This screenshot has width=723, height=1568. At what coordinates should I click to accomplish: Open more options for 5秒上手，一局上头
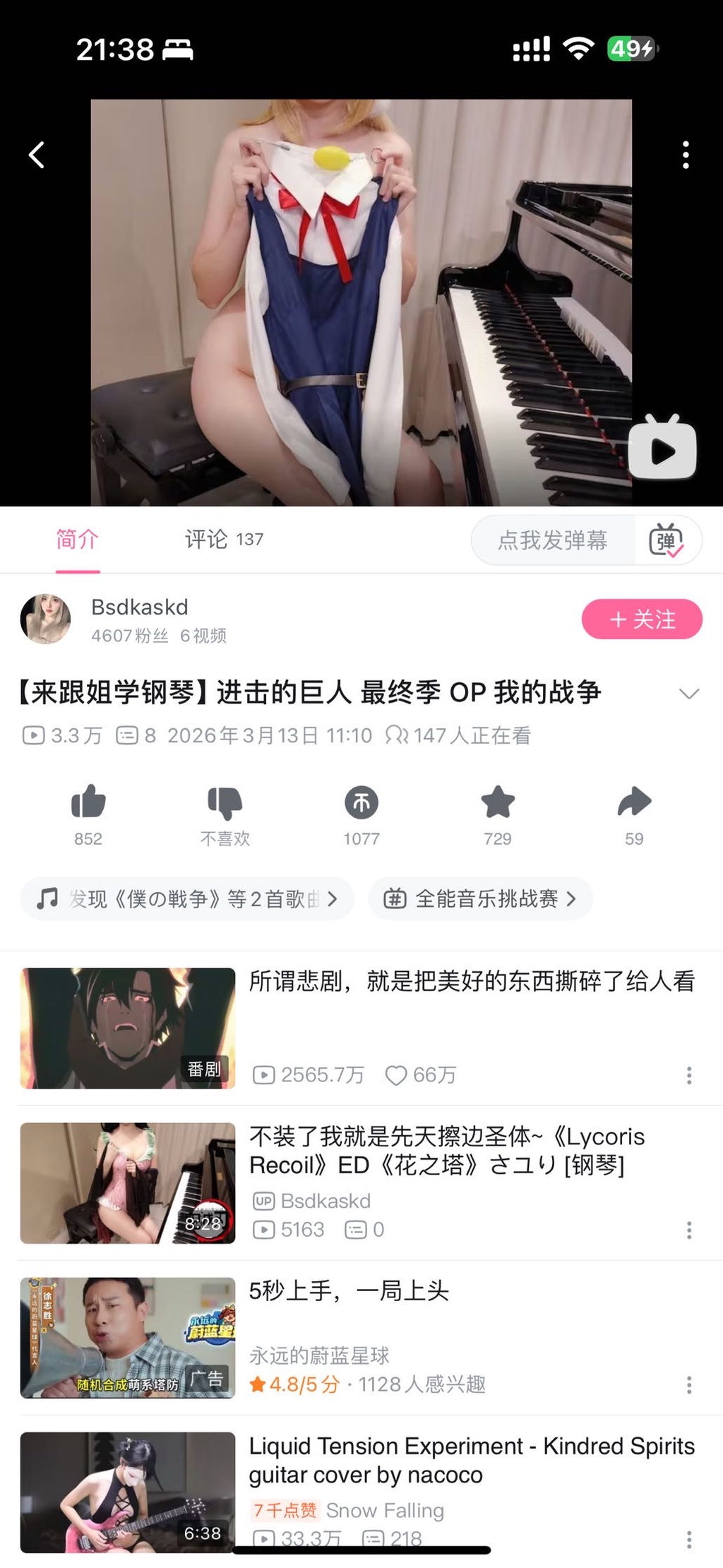click(x=689, y=1385)
